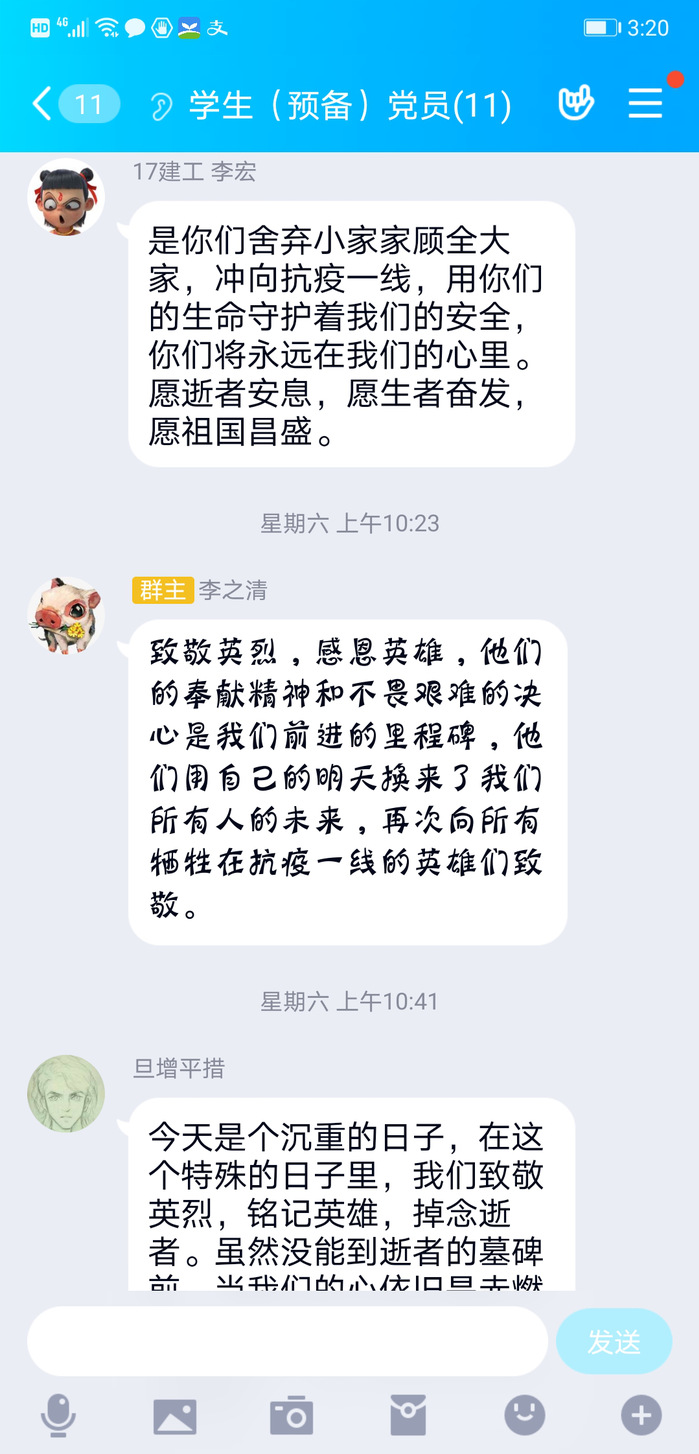
Task: Tap the 发送 send button
Action: 614,1342
